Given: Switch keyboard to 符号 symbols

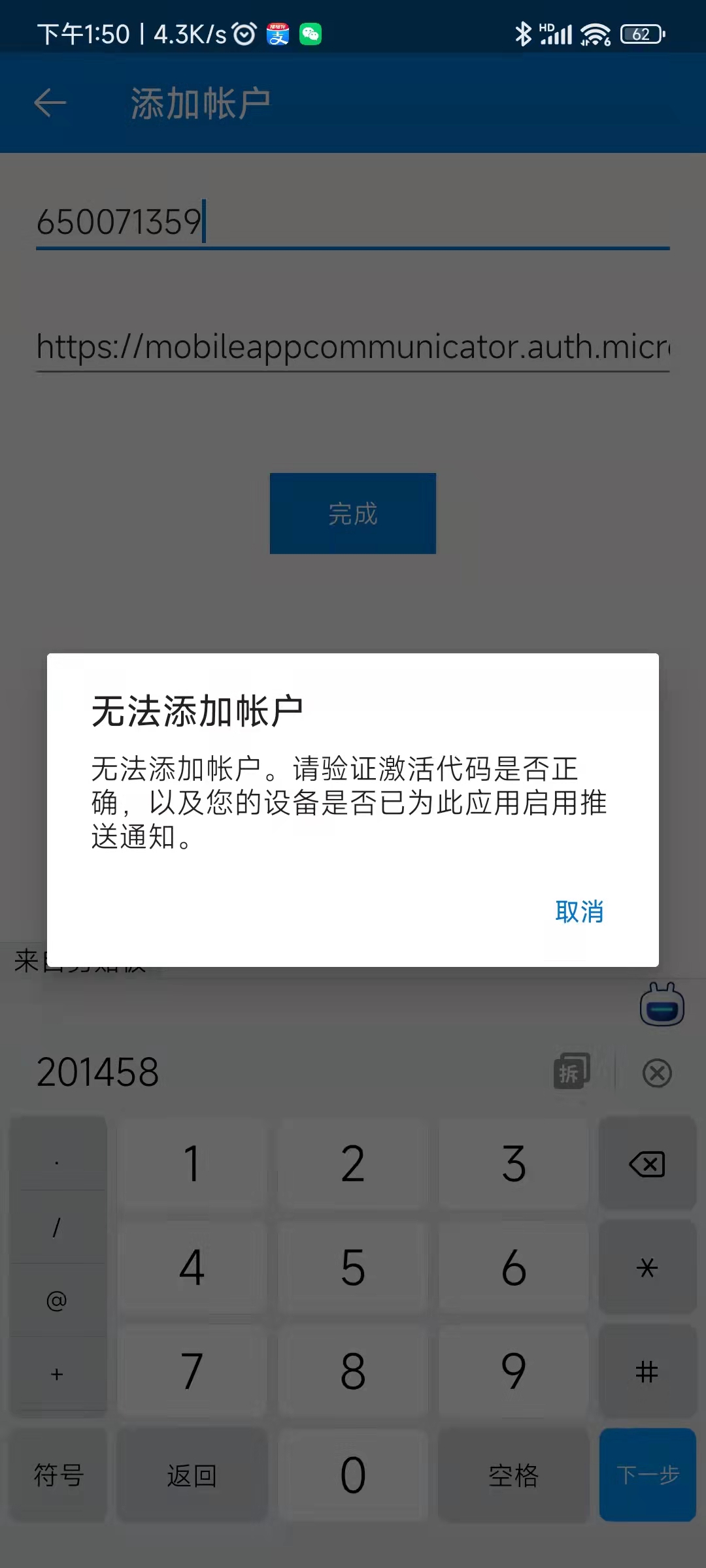Looking at the screenshot, I should click(59, 1475).
